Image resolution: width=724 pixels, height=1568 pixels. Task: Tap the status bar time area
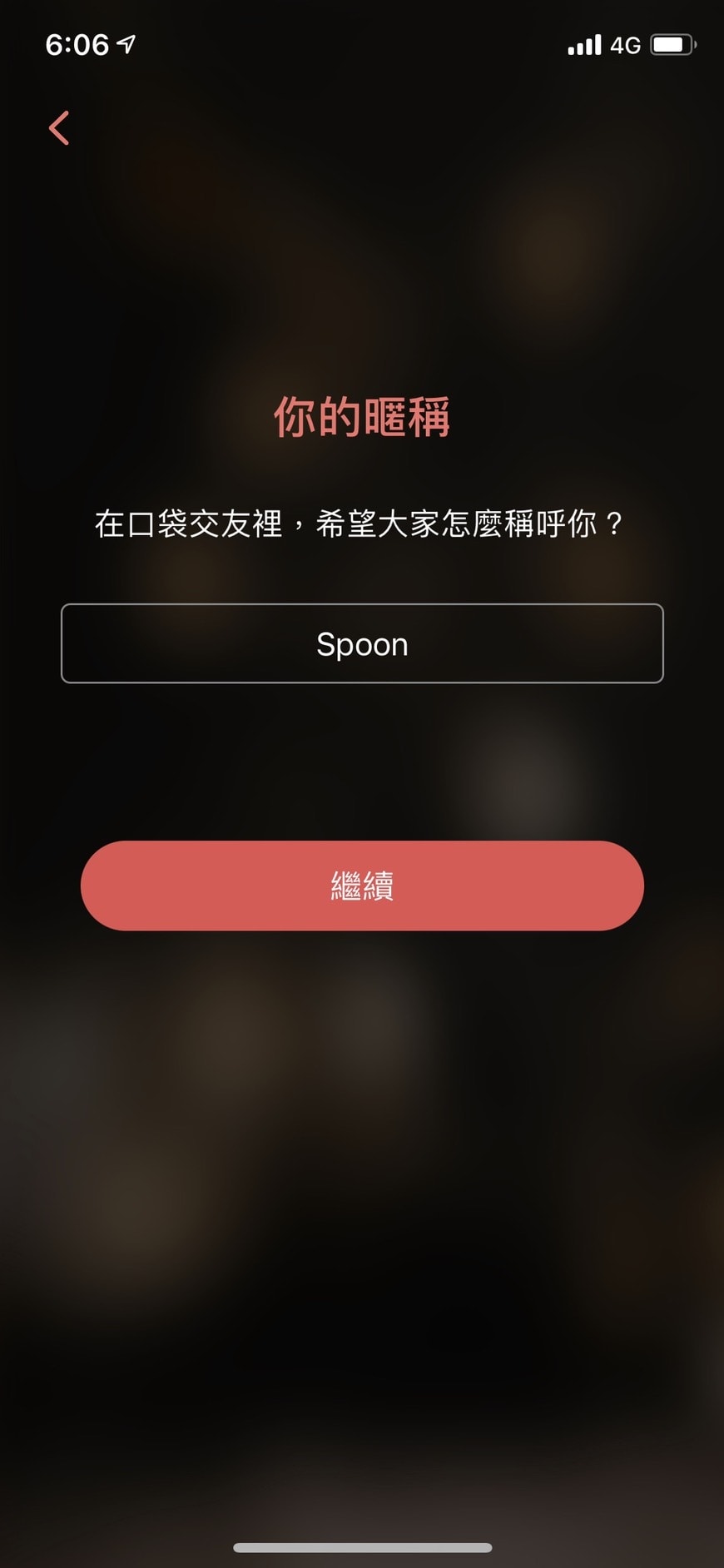(75, 43)
